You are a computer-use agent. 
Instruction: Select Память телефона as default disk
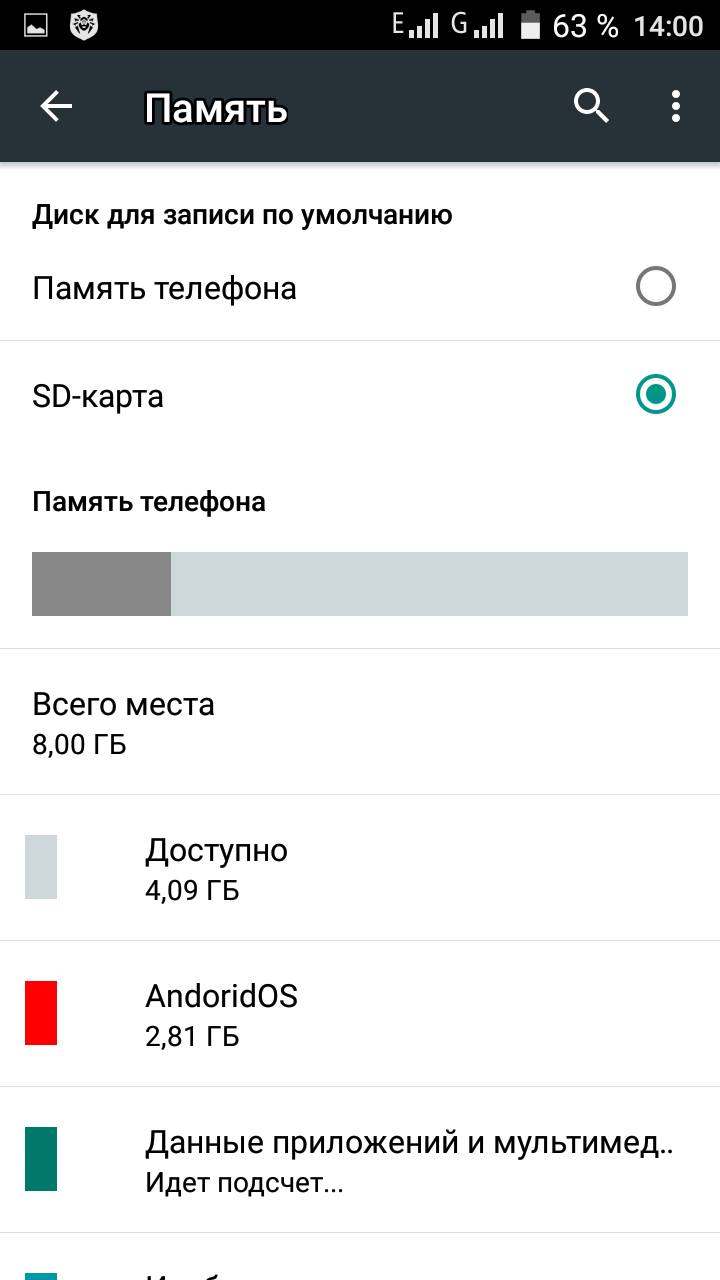click(360, 288)
